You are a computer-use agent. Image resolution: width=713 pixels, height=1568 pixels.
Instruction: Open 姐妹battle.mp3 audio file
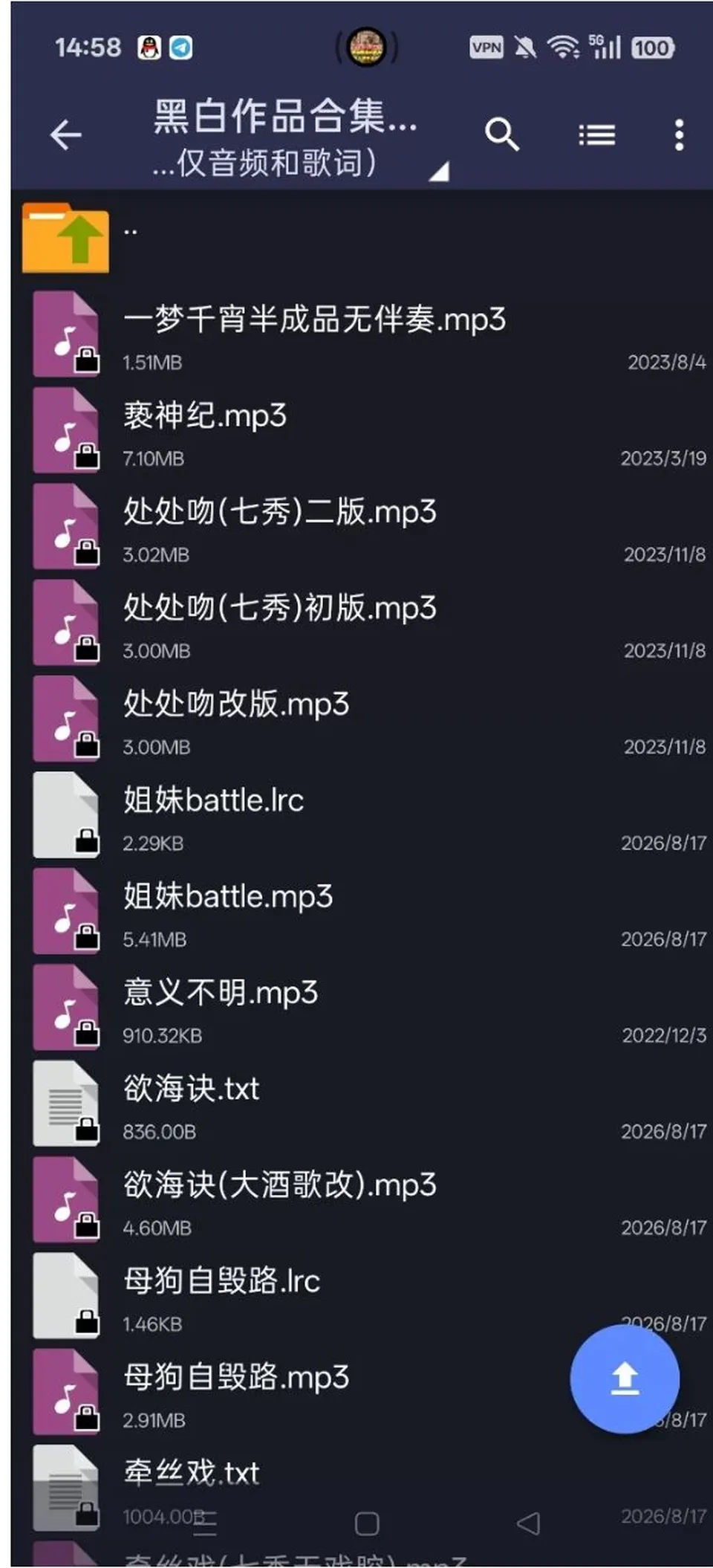(362, 912)
